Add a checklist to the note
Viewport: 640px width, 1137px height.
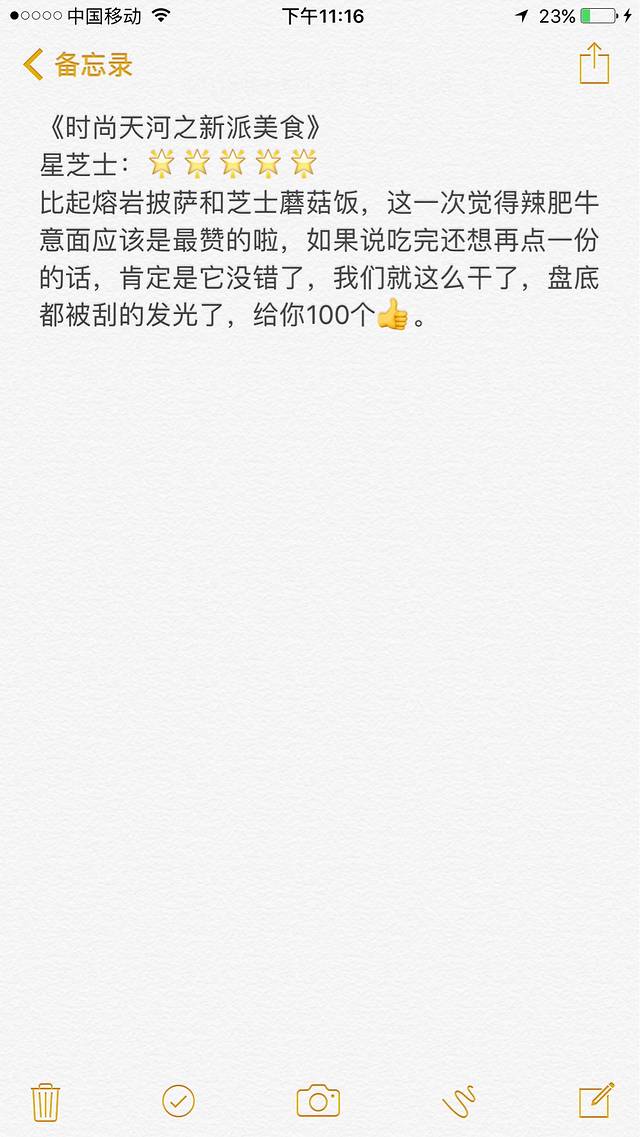pyautogui.click(x=178, y=1101)
